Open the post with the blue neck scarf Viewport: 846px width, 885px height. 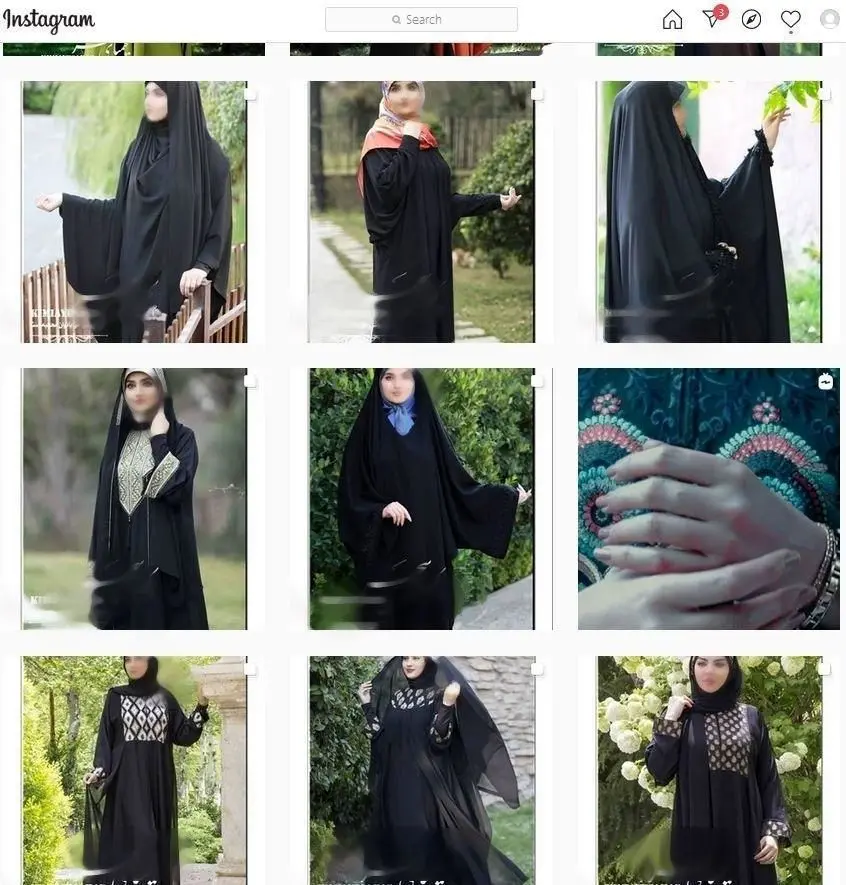[x=421, y=499]
